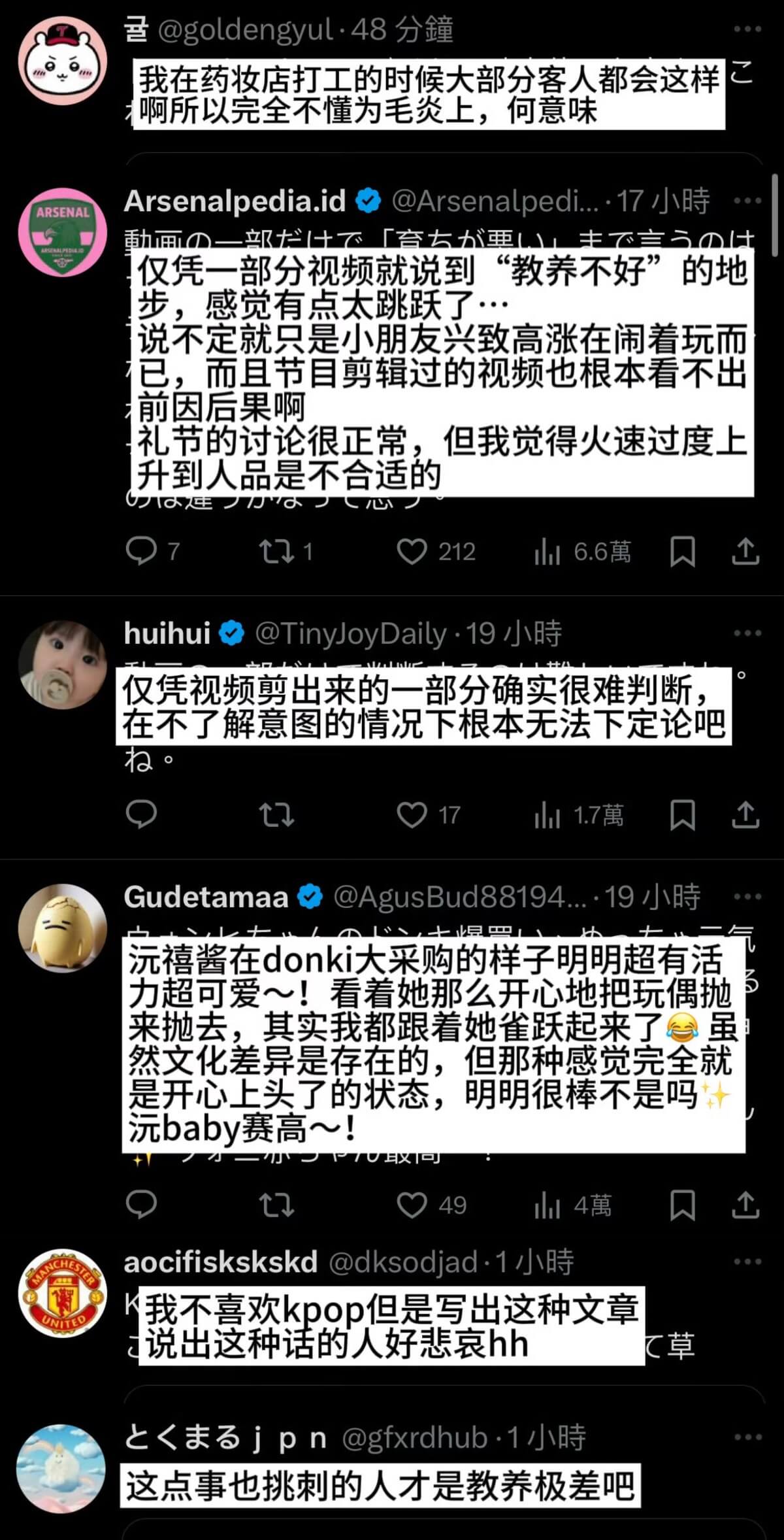Share Arsenalpedia.id's post
Viewport: 784px width, 1540px height.
(745, 552)
